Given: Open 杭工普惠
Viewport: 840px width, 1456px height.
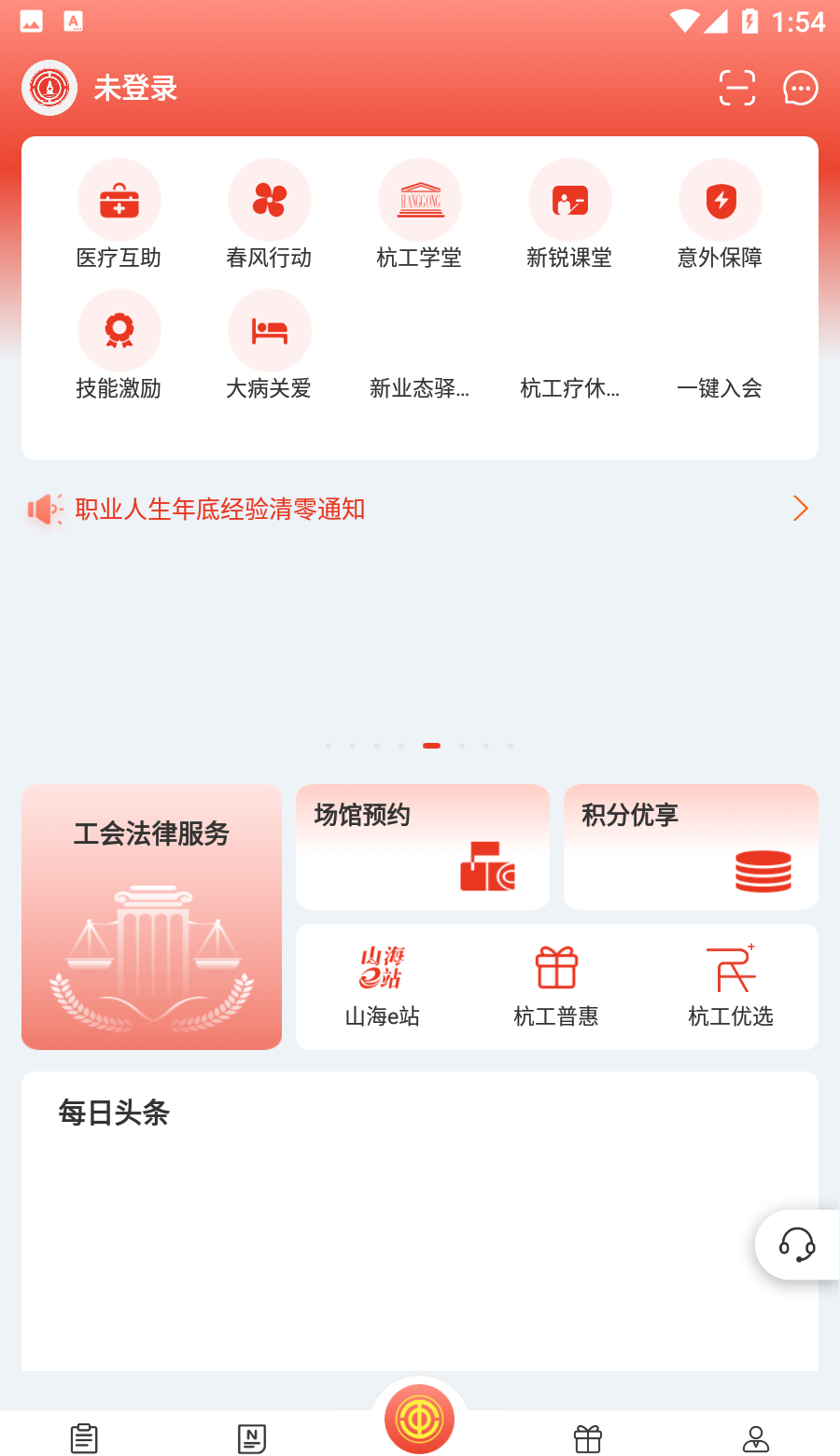Looking at the screenshot, I should 556,987.
